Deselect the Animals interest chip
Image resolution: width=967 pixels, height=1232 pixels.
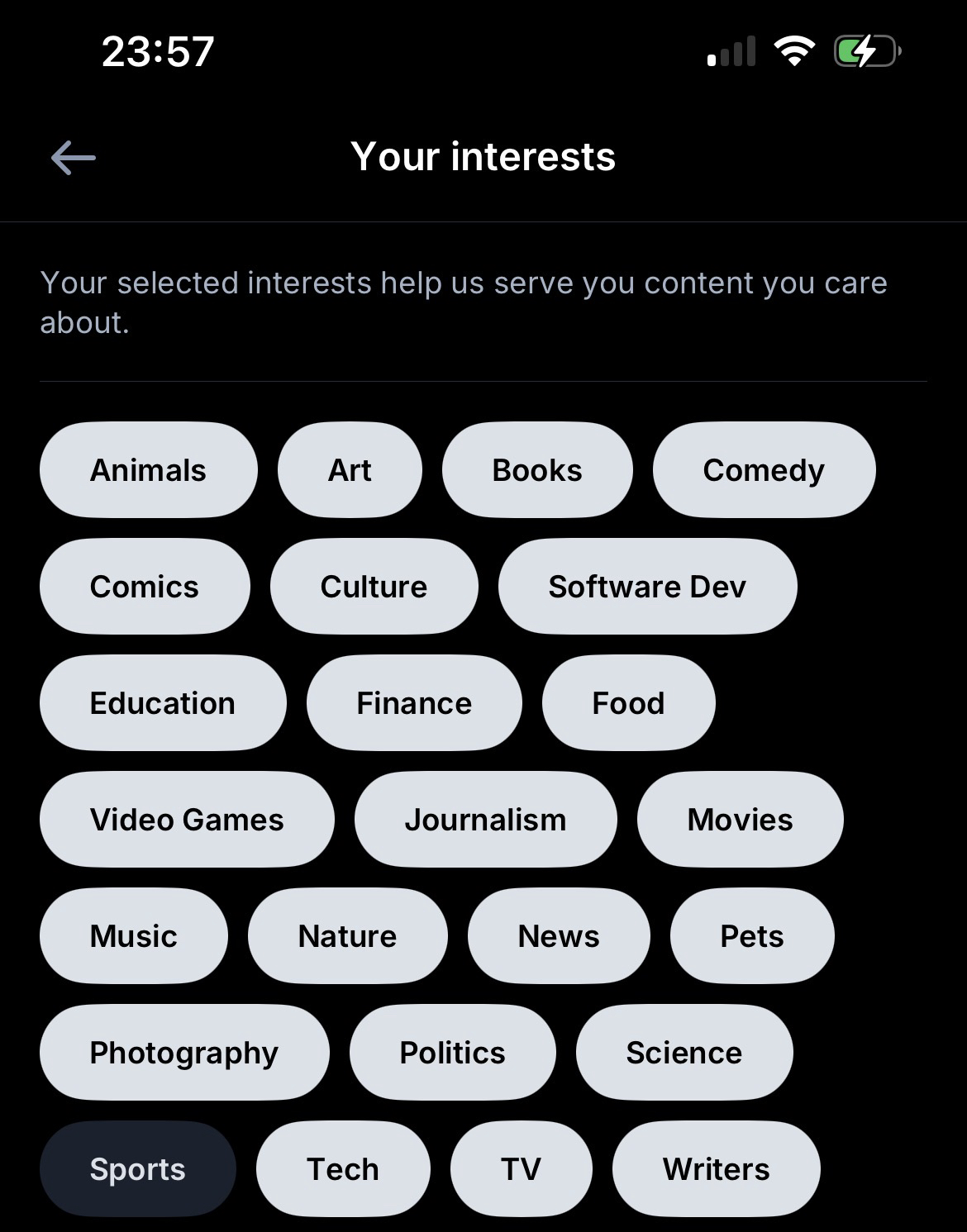(149, 470)
